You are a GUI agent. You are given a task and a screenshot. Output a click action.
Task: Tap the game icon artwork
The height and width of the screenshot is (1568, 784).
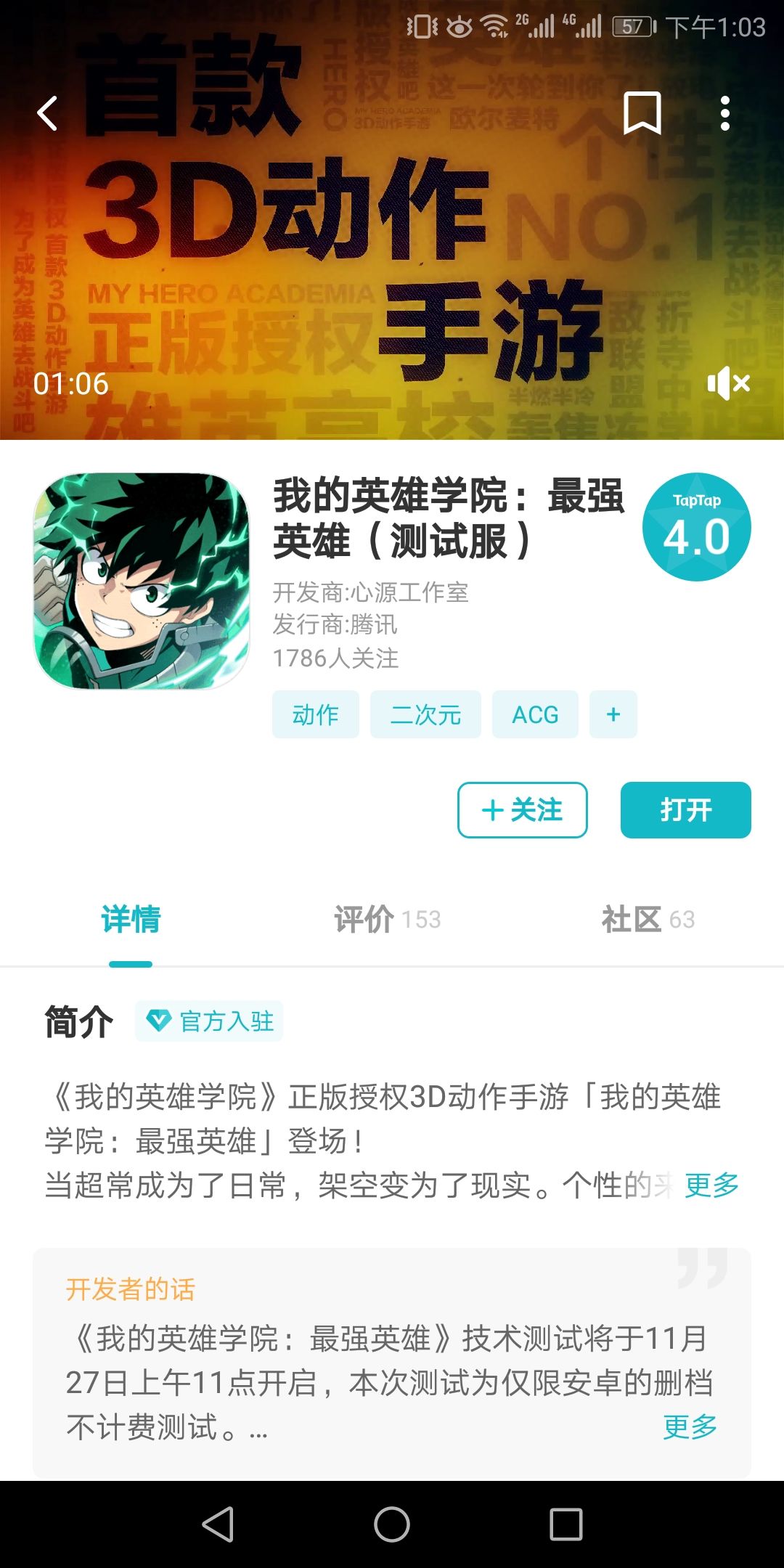point(143,581)
